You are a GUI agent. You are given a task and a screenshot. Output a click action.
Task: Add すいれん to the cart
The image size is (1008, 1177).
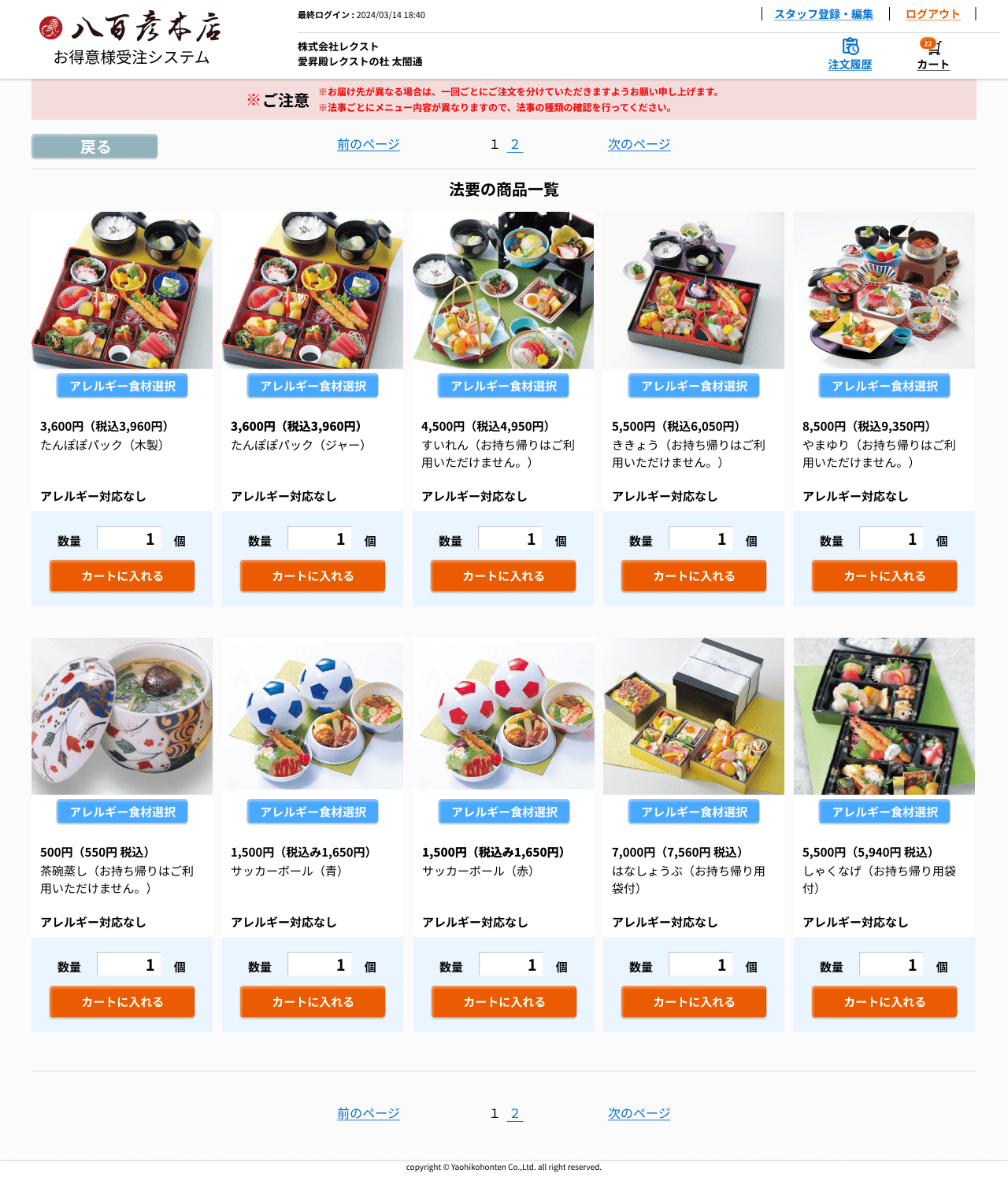pos(502,576)
